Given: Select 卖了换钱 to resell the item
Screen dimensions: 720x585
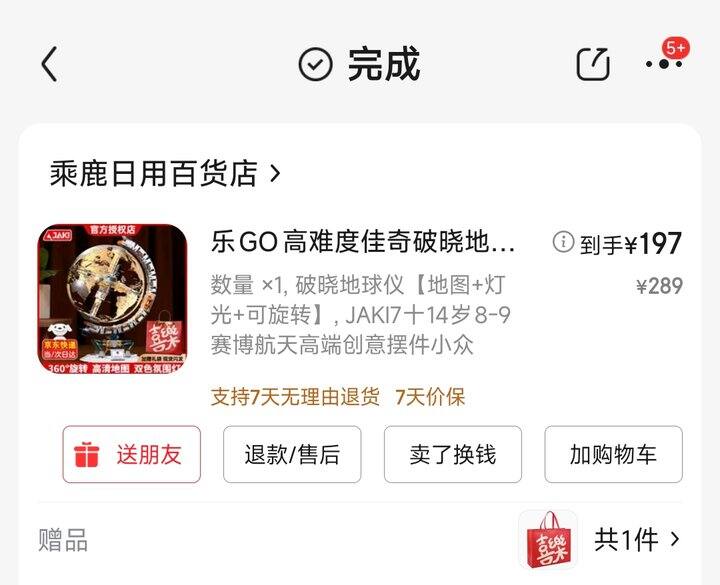Looking at the screenshot, I should [x=452, y=454].
